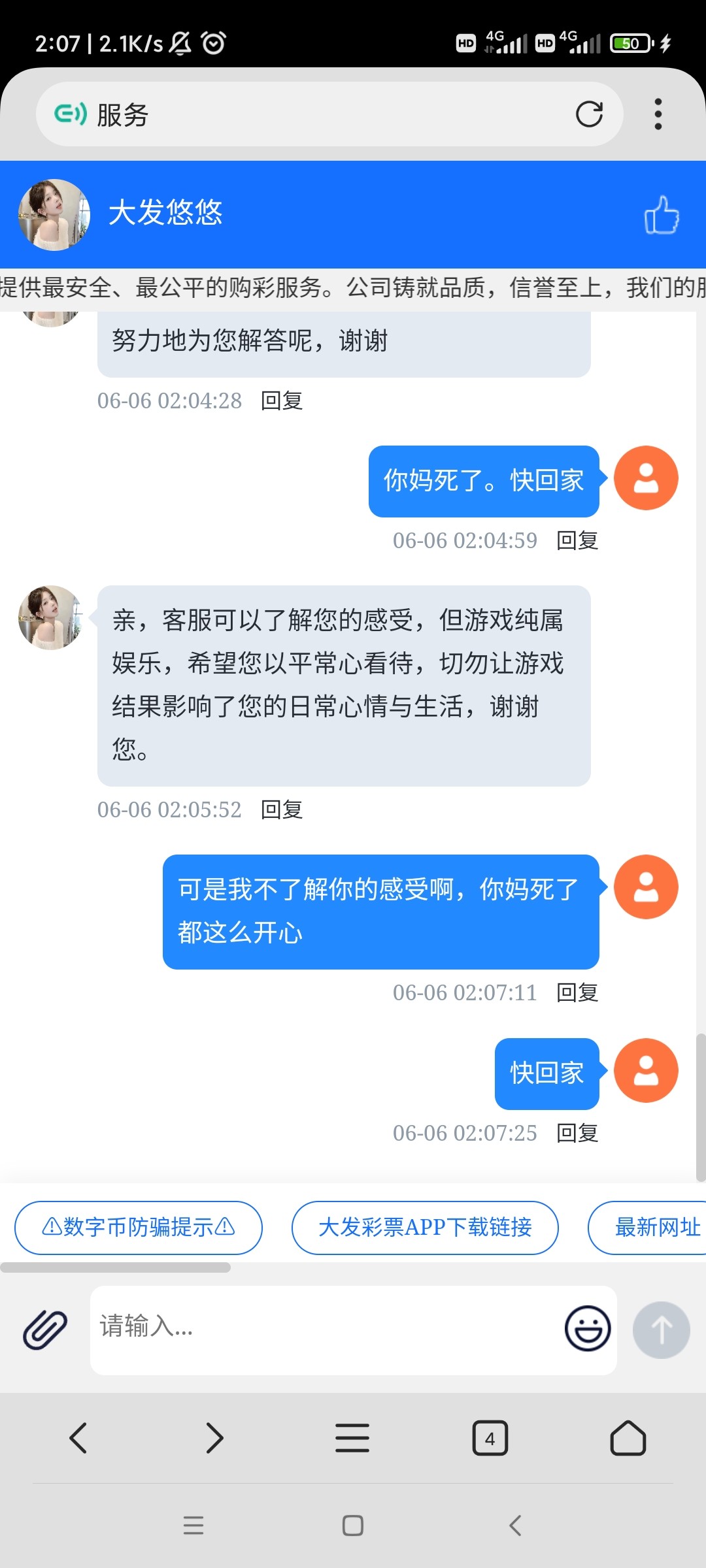706x1568 pixels.
Task: Tap the thumbs-up rating icon
Action: (662, 214)
